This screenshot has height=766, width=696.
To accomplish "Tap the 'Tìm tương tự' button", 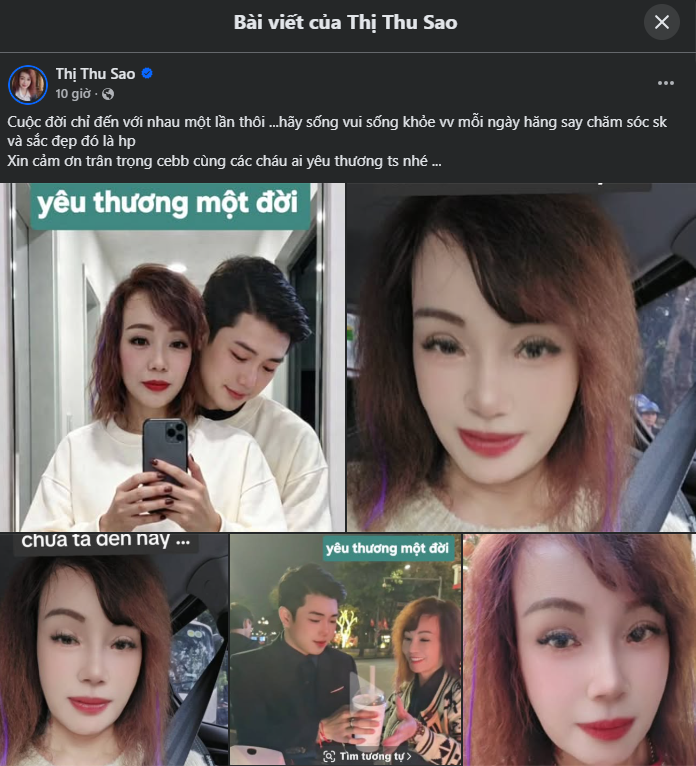I will pos(368,756).
